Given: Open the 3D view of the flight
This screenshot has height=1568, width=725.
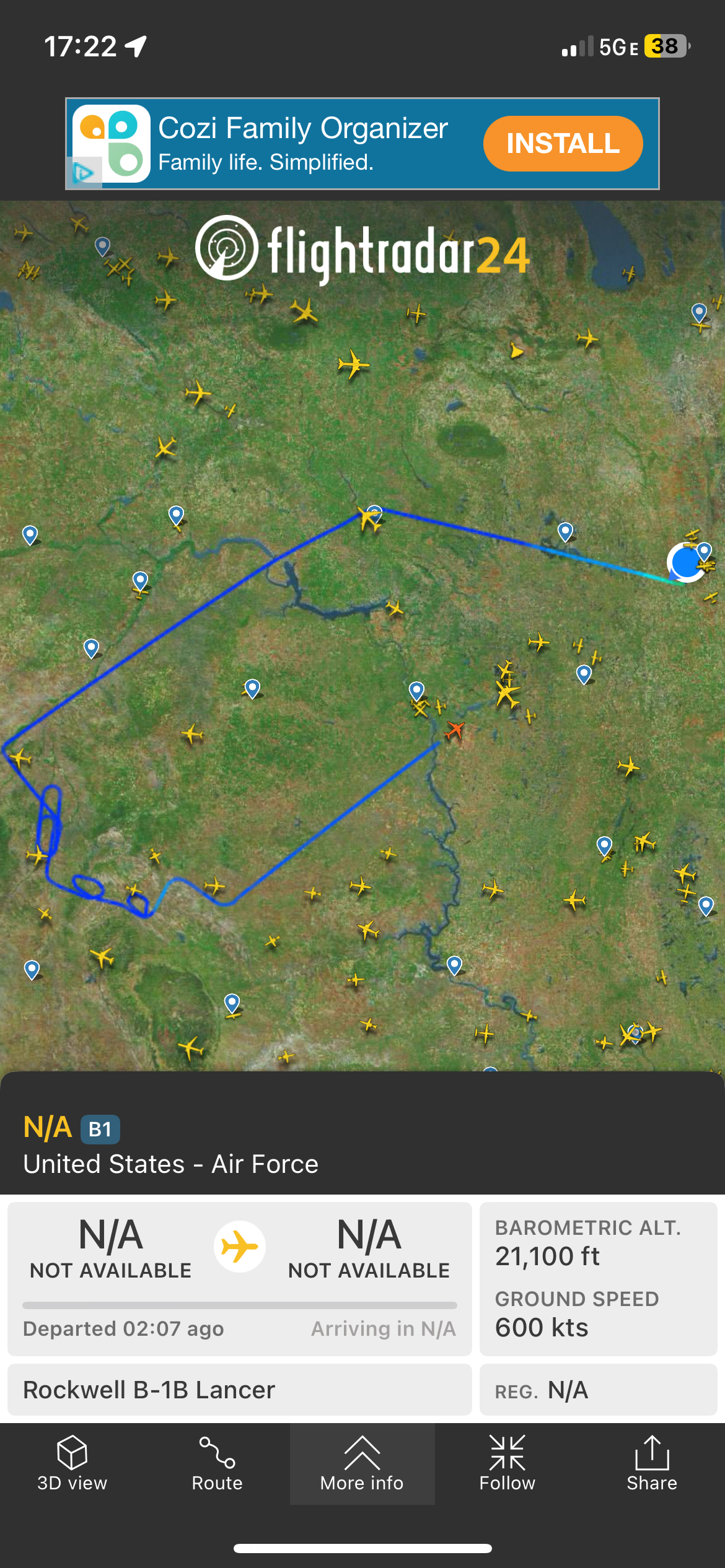Looking at the screenshot, I should tap(72, 1463).
